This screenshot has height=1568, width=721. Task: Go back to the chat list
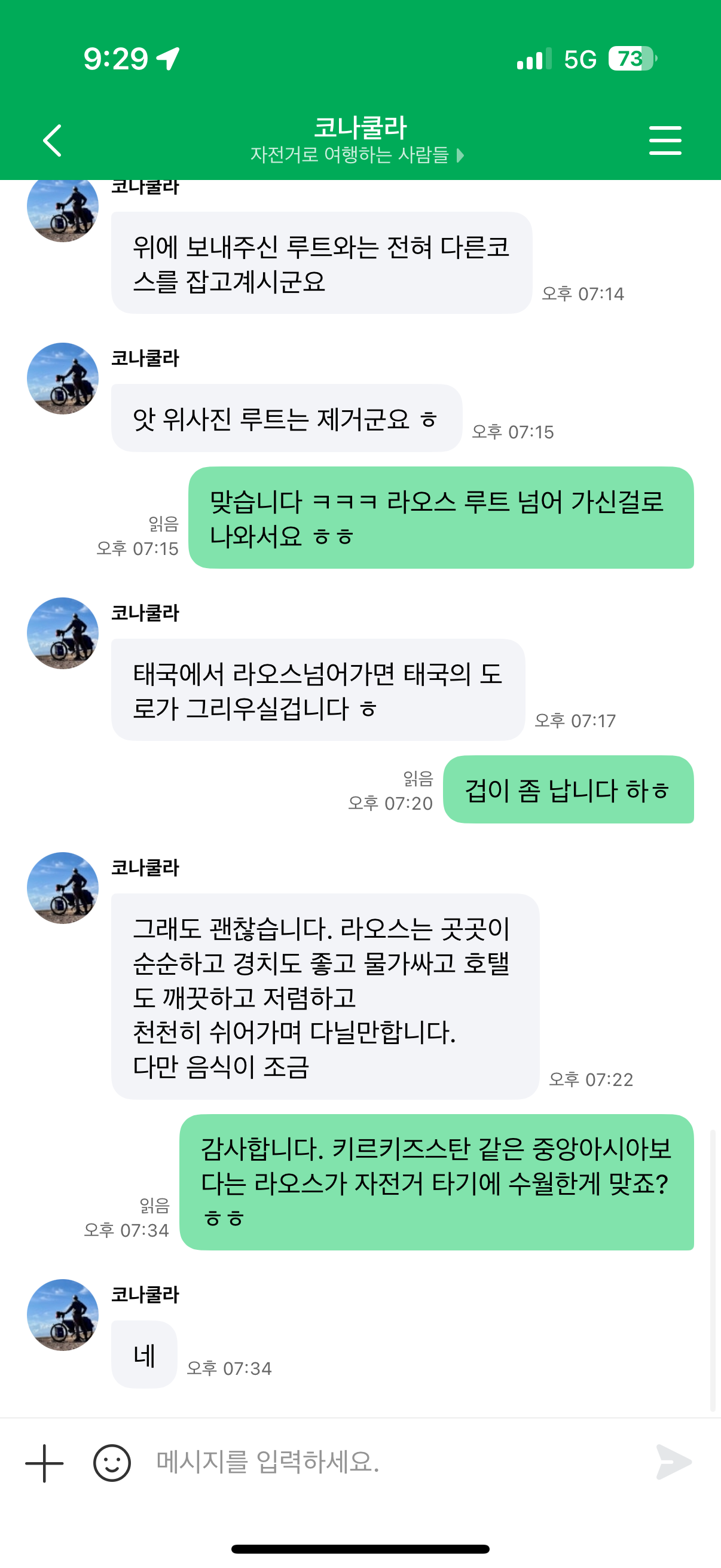53,141
